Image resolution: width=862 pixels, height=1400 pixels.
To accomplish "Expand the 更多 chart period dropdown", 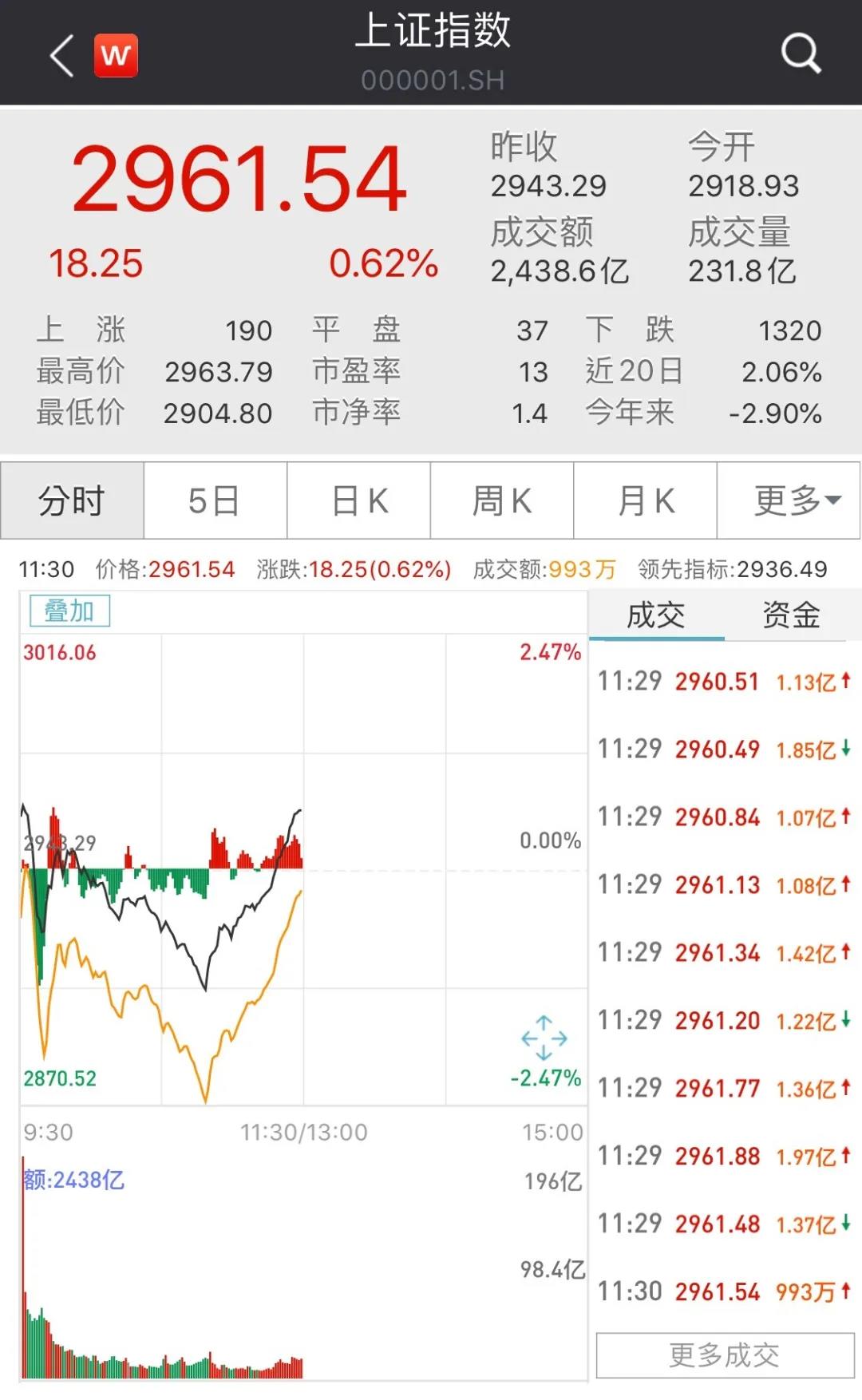I will 789,500.
